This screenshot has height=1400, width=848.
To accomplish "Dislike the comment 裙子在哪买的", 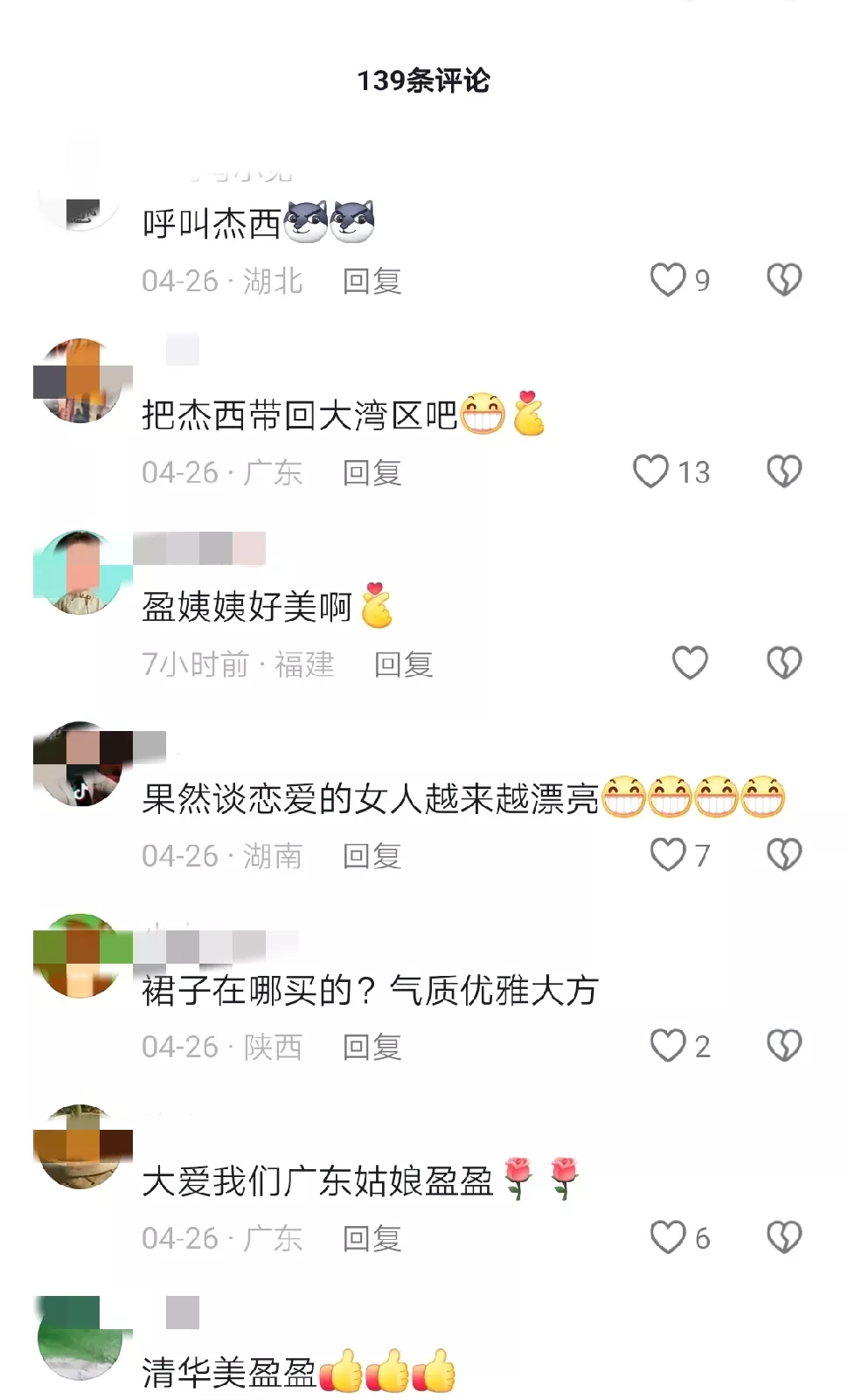I will 783,1046.
